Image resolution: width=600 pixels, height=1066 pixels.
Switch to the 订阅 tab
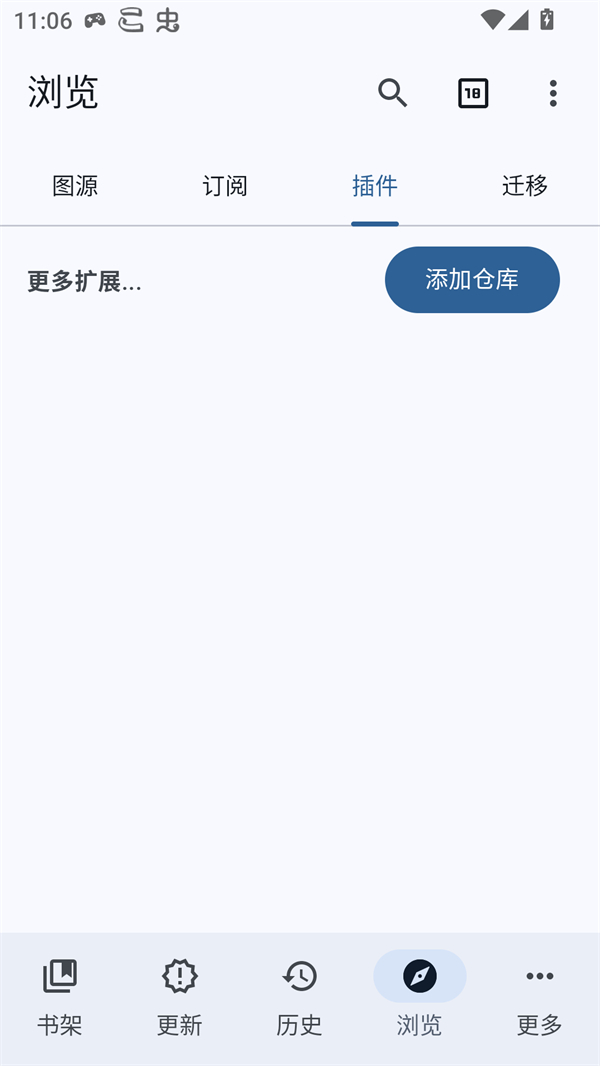tap(225, 186)
